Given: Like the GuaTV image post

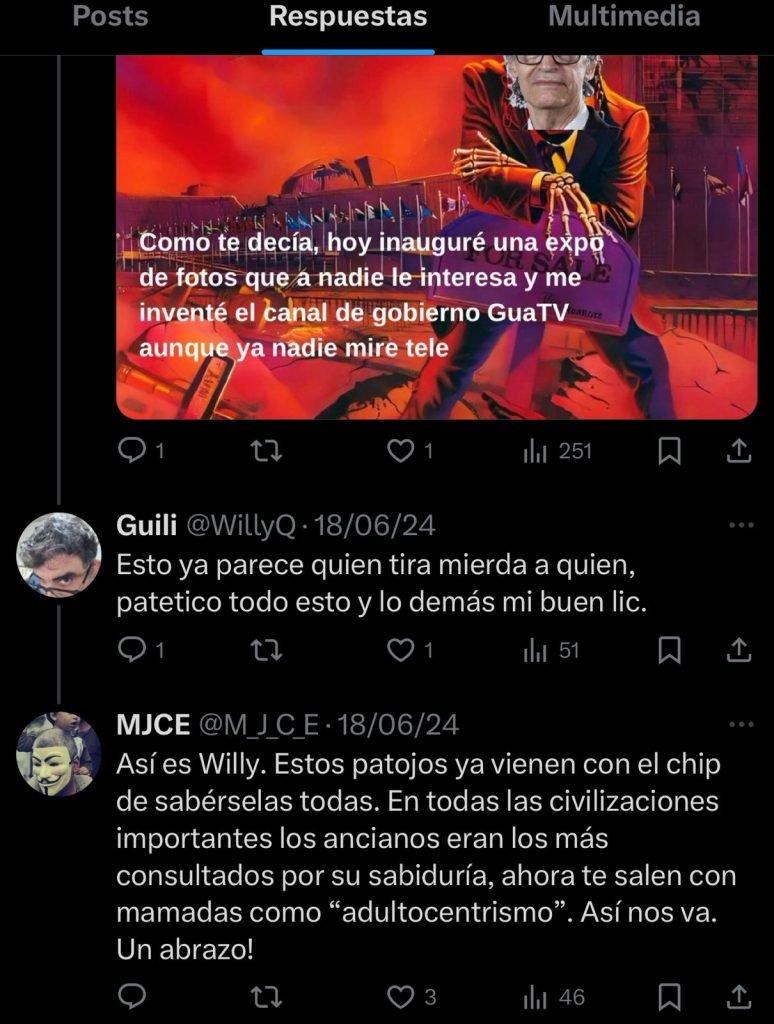Looking at the screenshot, I should (x=400, y=452).
